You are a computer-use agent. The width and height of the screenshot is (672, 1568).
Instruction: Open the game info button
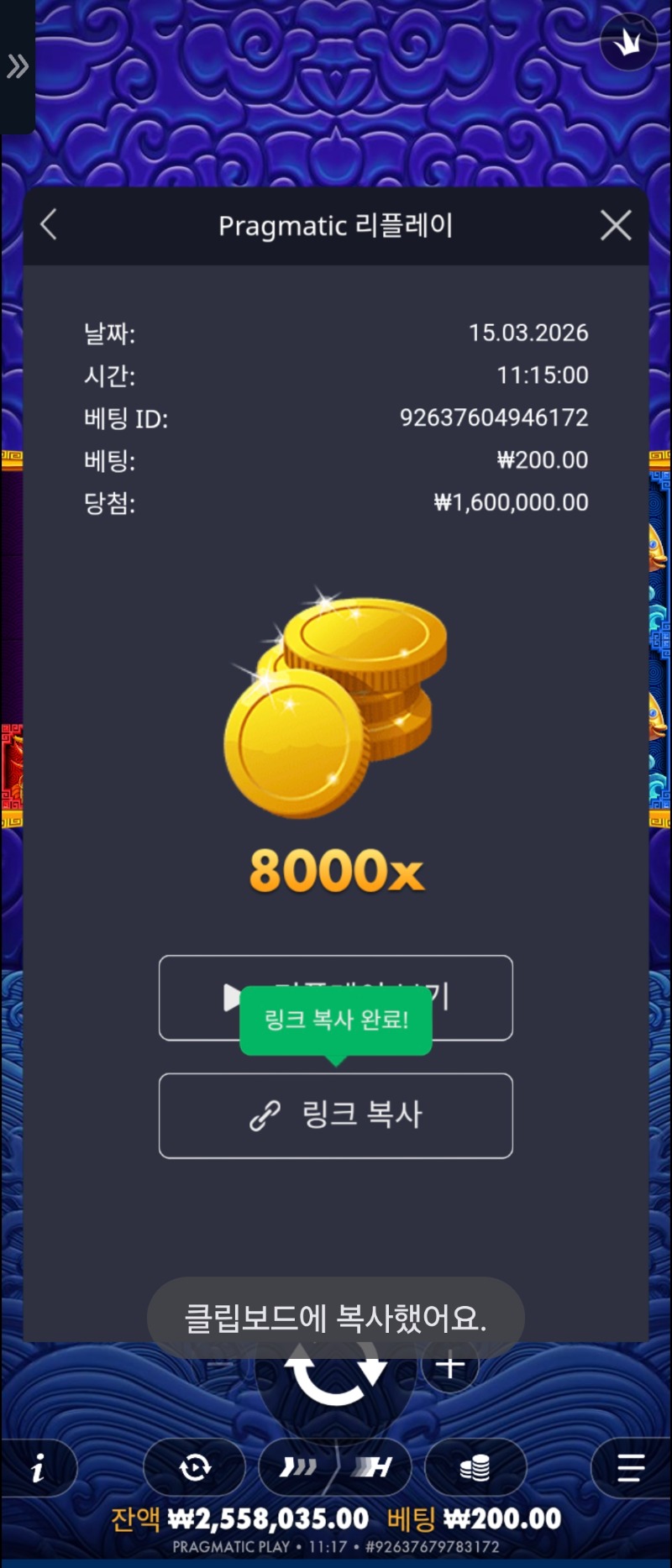pyautogui.click(x=38, y=1468)
